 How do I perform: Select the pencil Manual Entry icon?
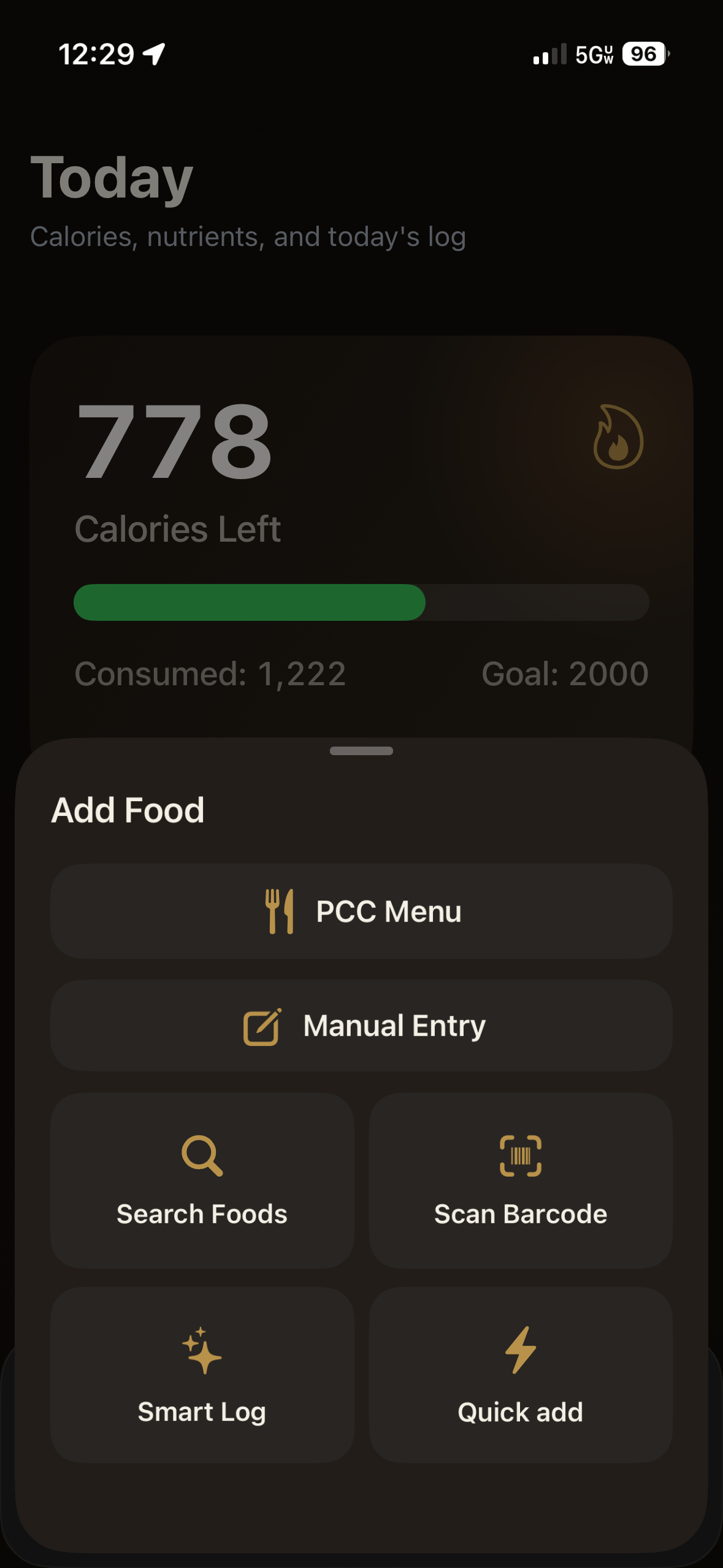pyautogui.click(x=262, y=1024)
